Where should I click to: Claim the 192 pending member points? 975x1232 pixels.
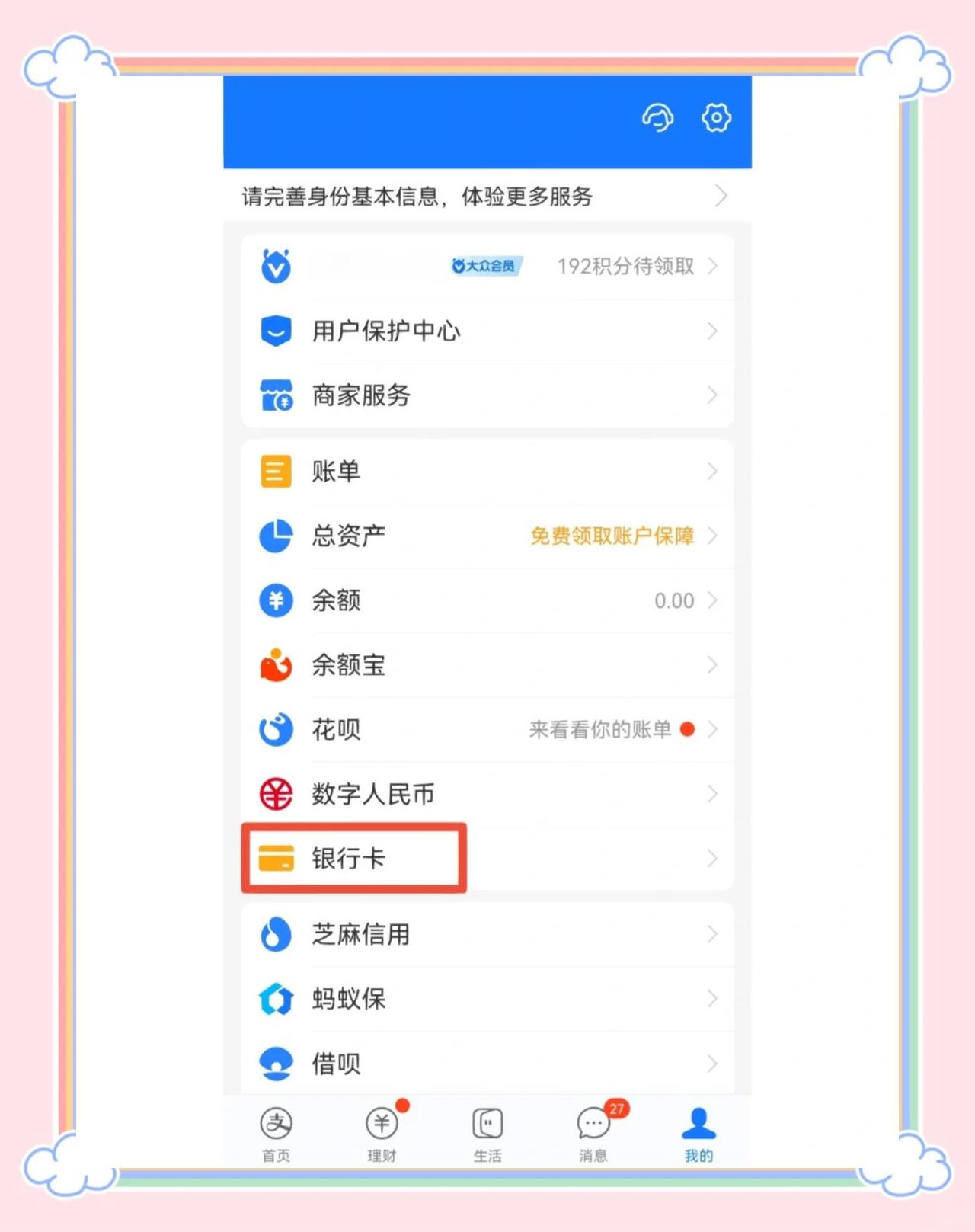click(626, 266)
